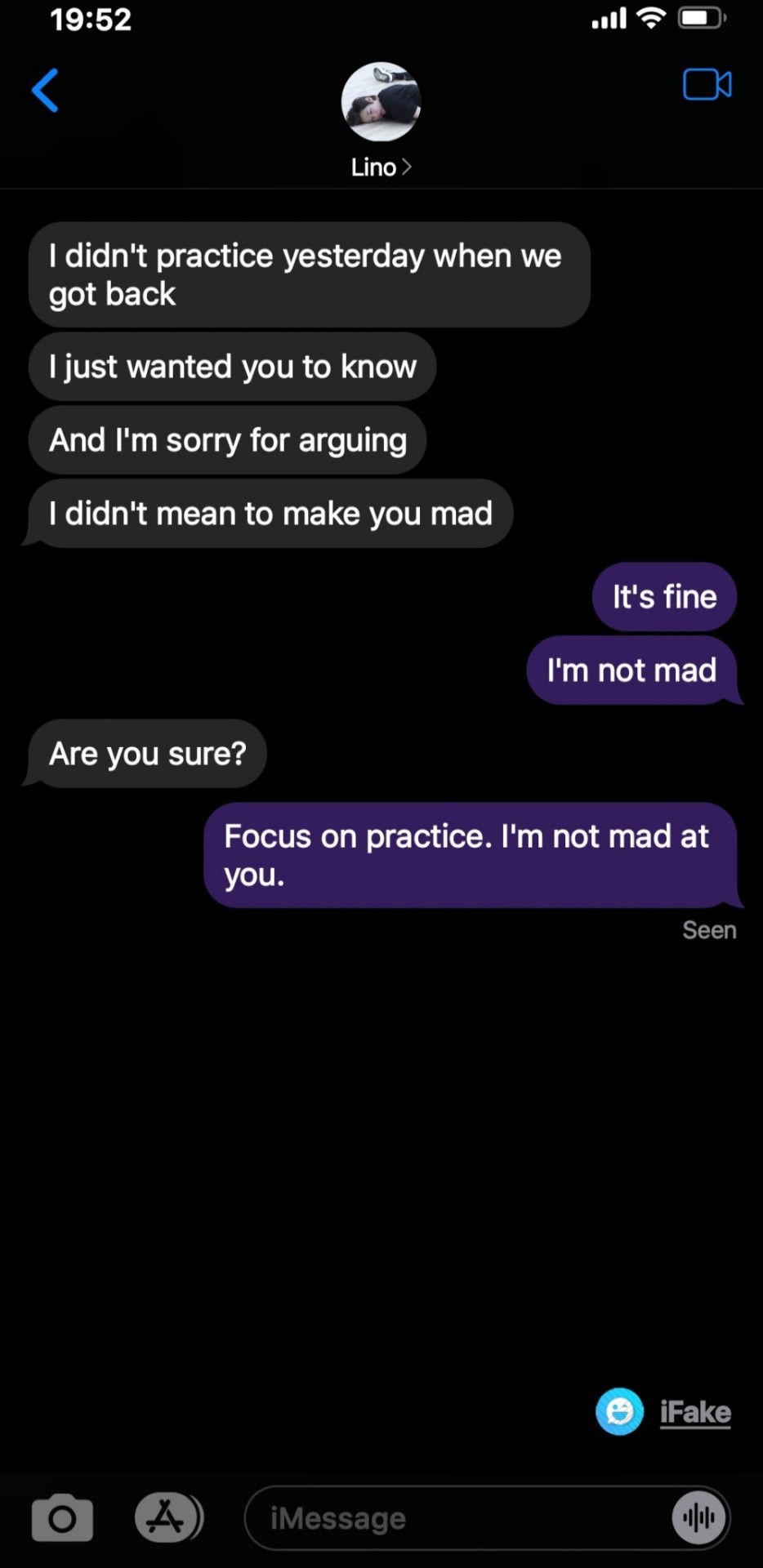Start a video call with Lino

707,85
